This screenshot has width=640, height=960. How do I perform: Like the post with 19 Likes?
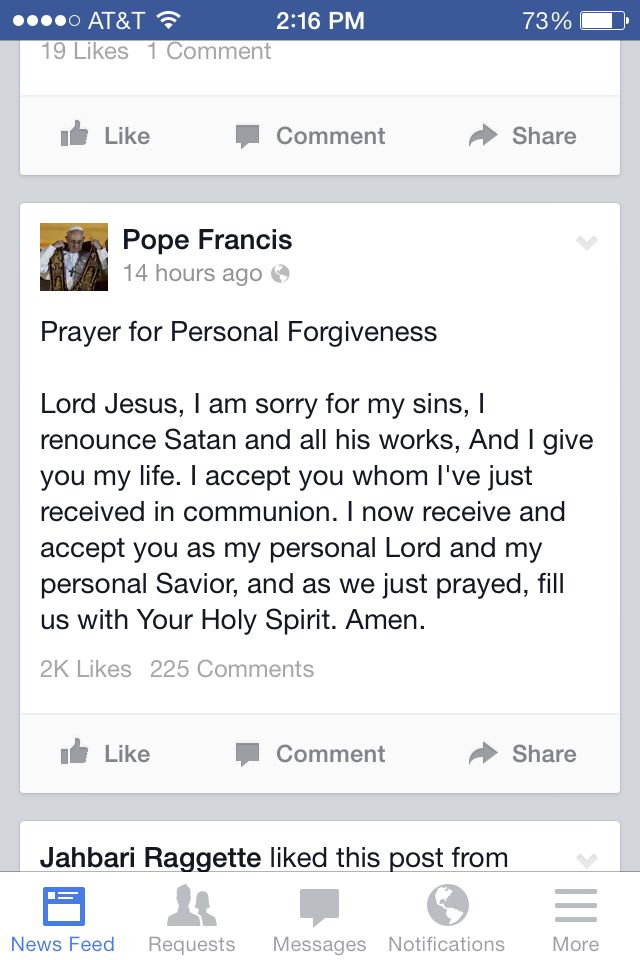tap(105, 136)
